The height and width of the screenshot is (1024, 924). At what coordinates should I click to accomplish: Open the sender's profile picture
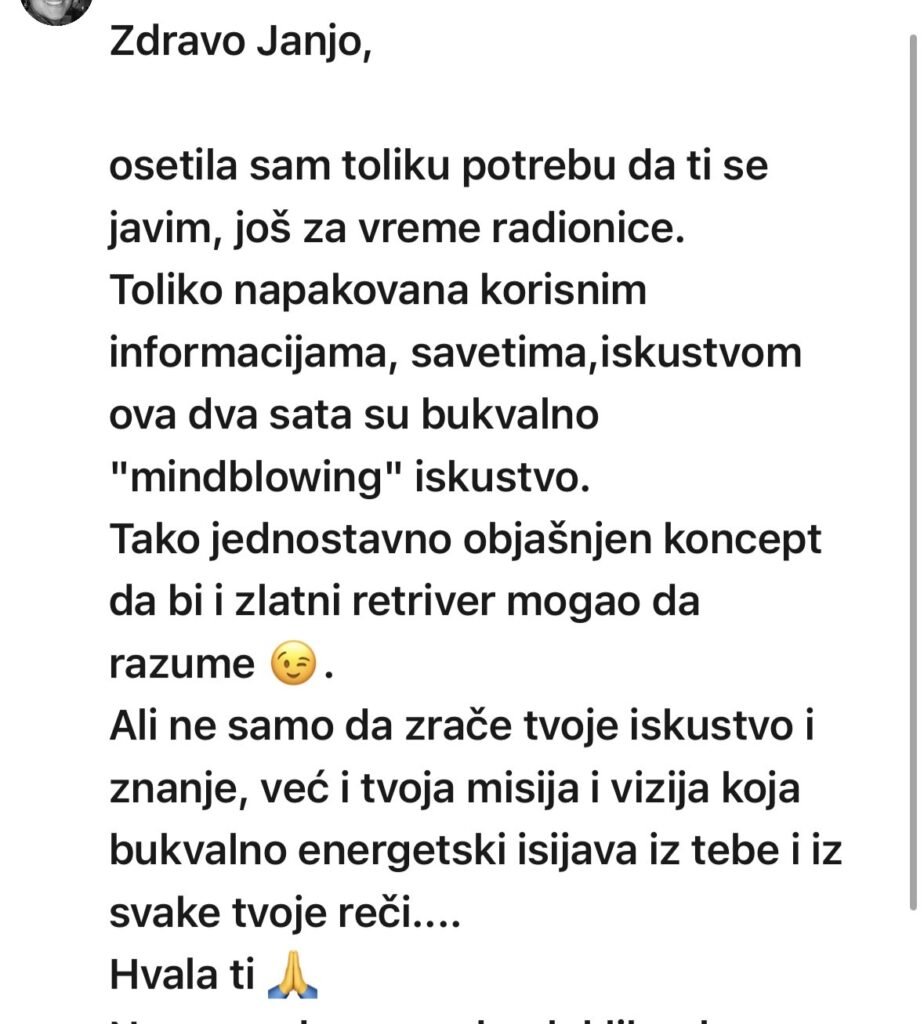[56, 9]
